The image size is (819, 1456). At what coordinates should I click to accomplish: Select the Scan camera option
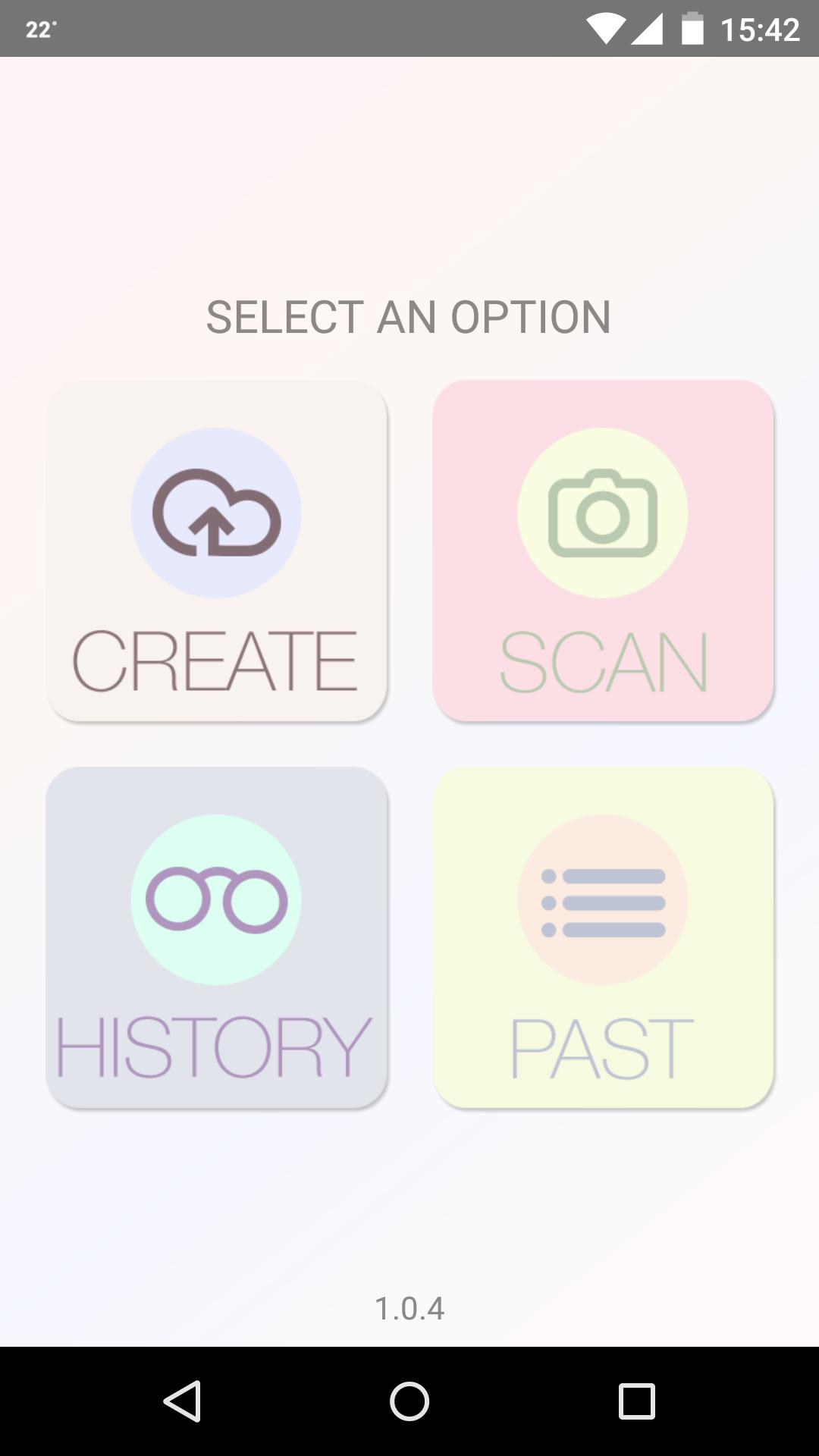click(x=603, y=551)
